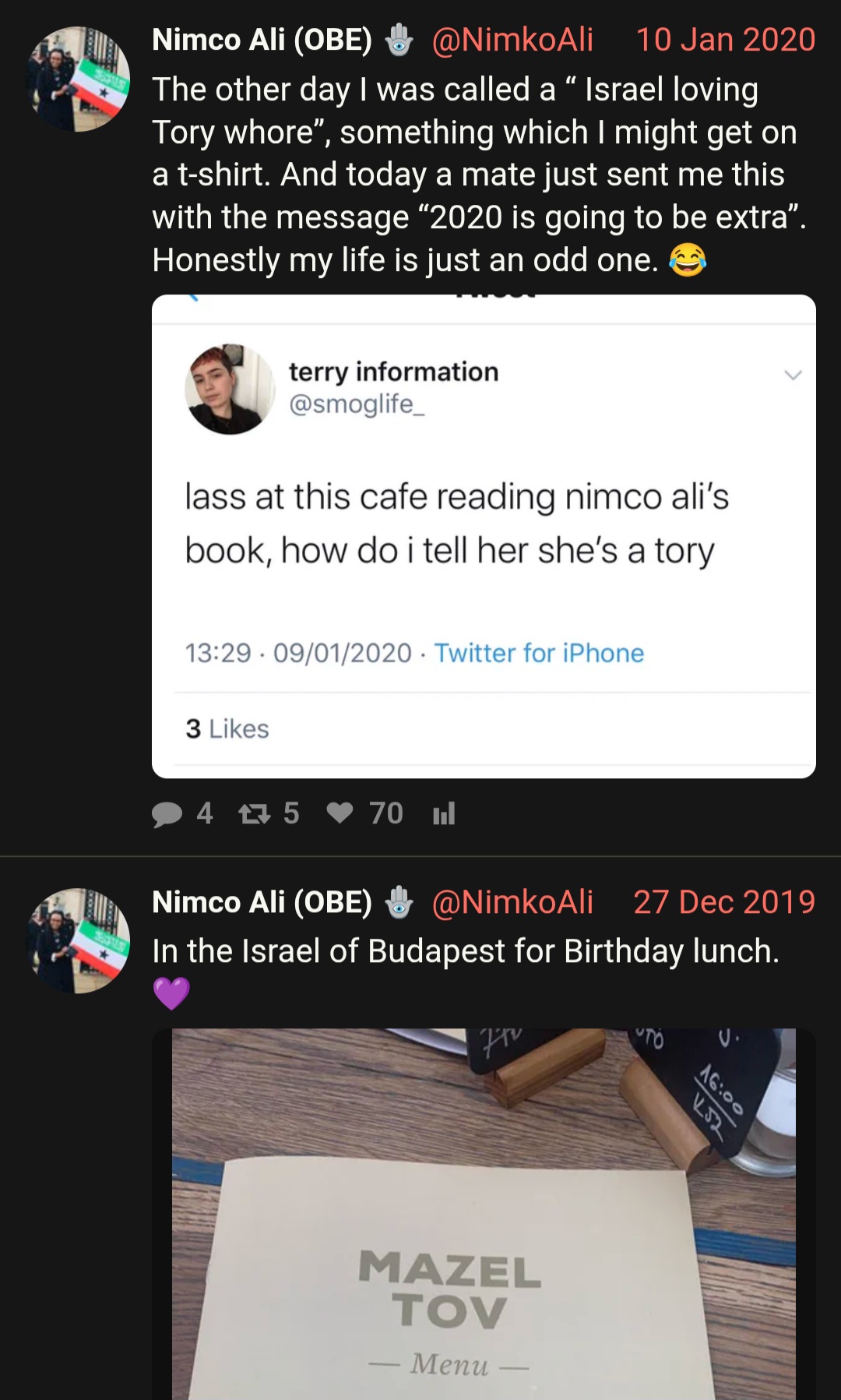View the Mazel Tov menu photo

tap(483, 1215)
